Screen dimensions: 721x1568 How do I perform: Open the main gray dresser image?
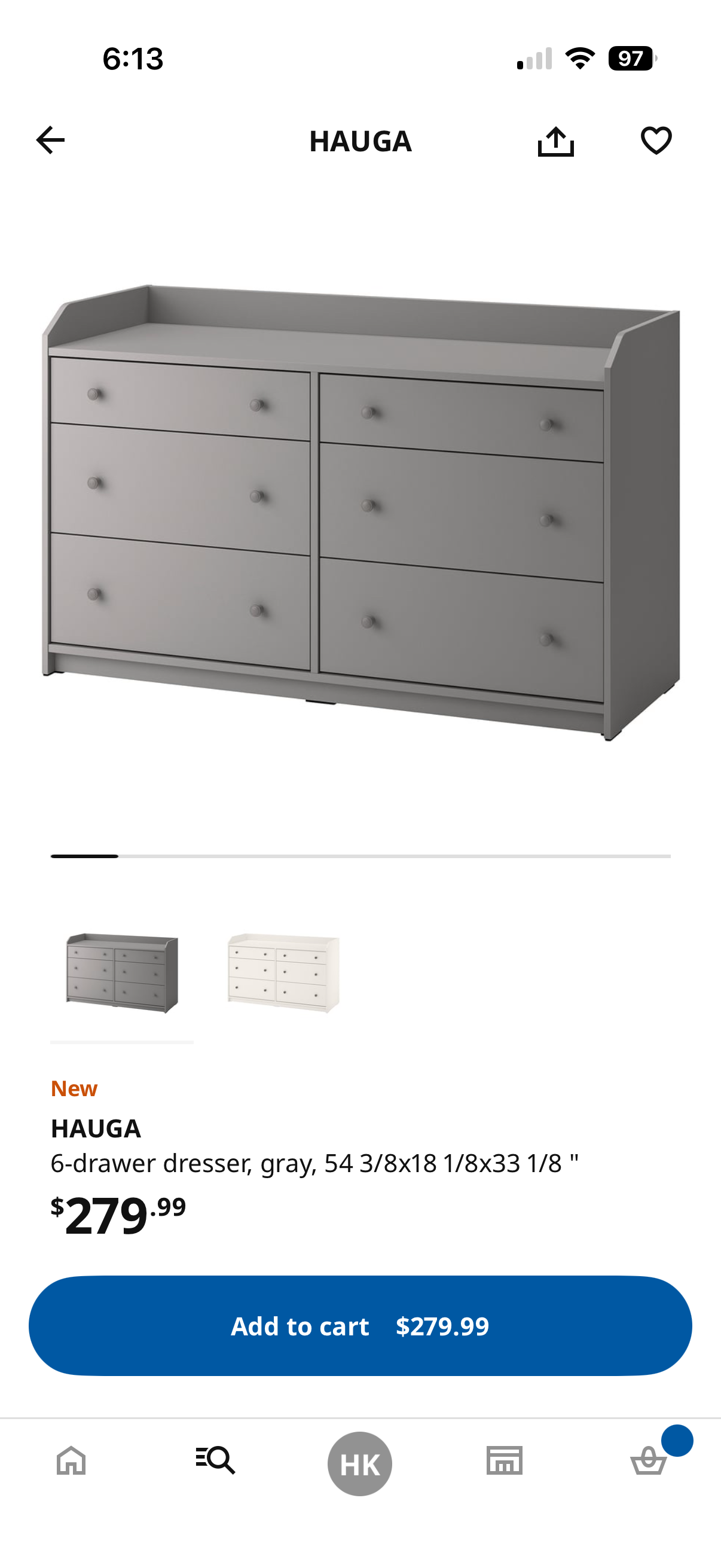pos(360,511)
